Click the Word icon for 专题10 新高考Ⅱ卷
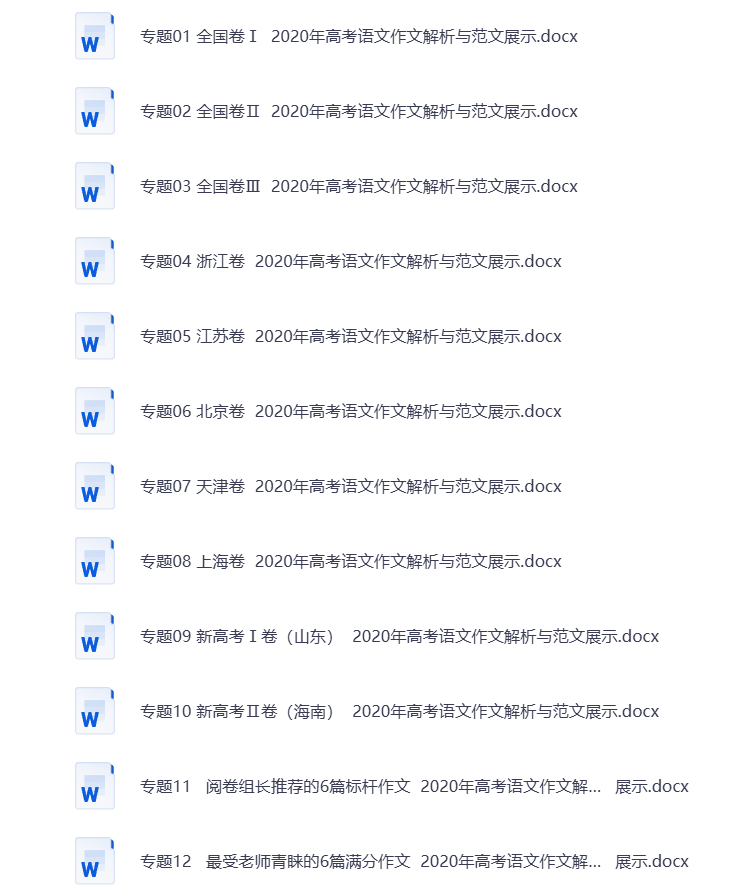 pos(94,711)
